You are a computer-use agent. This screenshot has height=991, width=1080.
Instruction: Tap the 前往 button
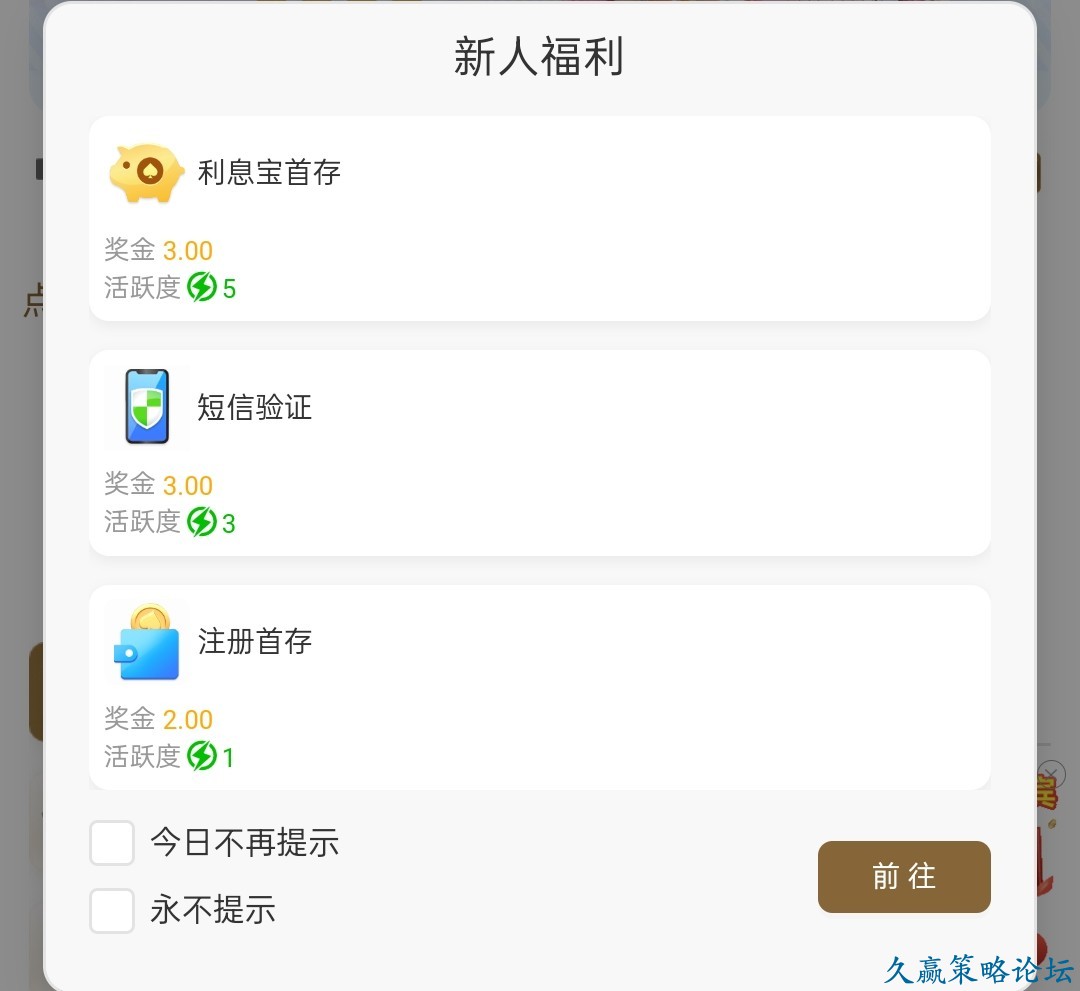pyautogui.click(x=904, y=877)
